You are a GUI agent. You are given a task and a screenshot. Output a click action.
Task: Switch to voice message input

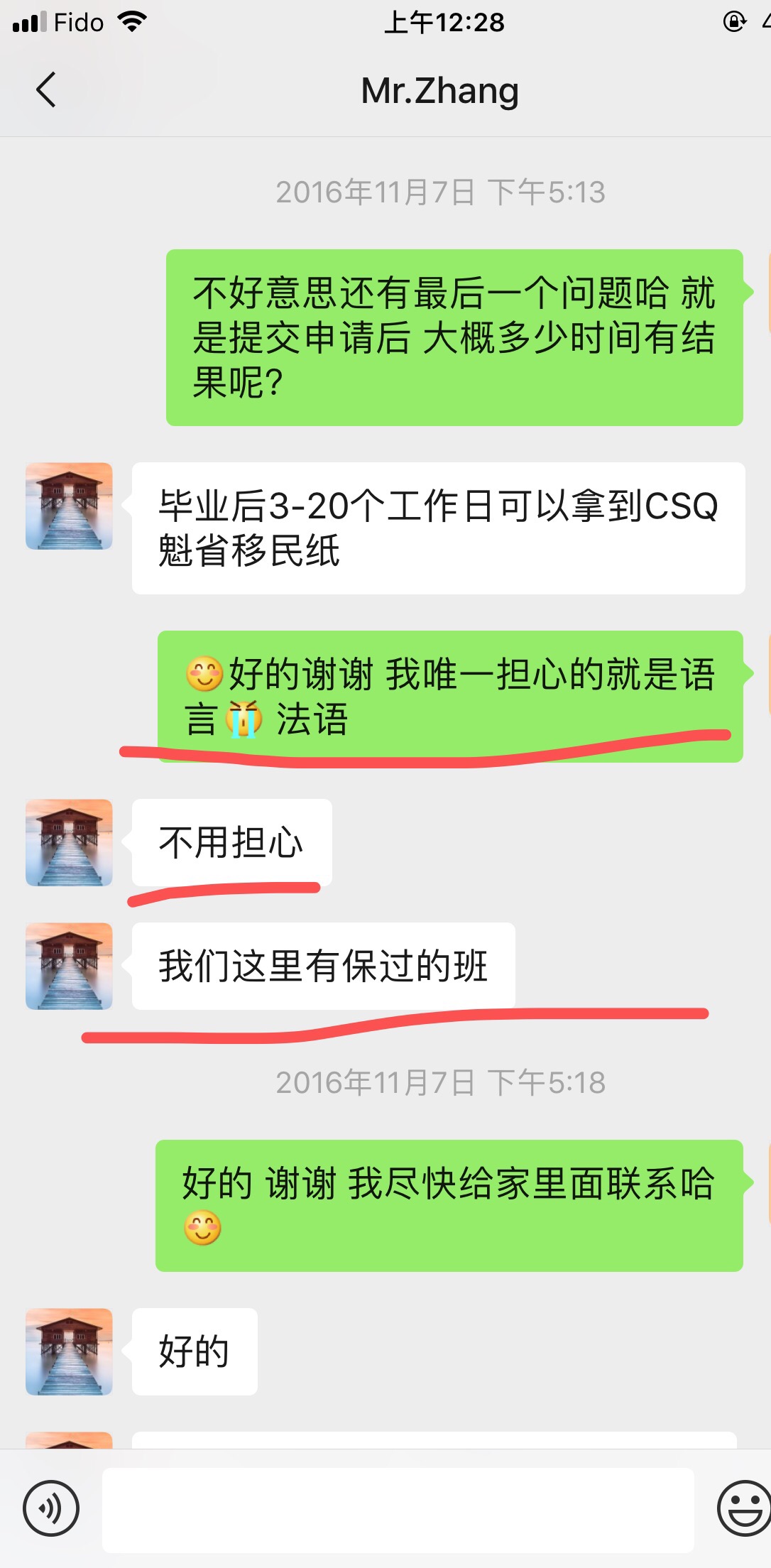(x=51, y=1508)
